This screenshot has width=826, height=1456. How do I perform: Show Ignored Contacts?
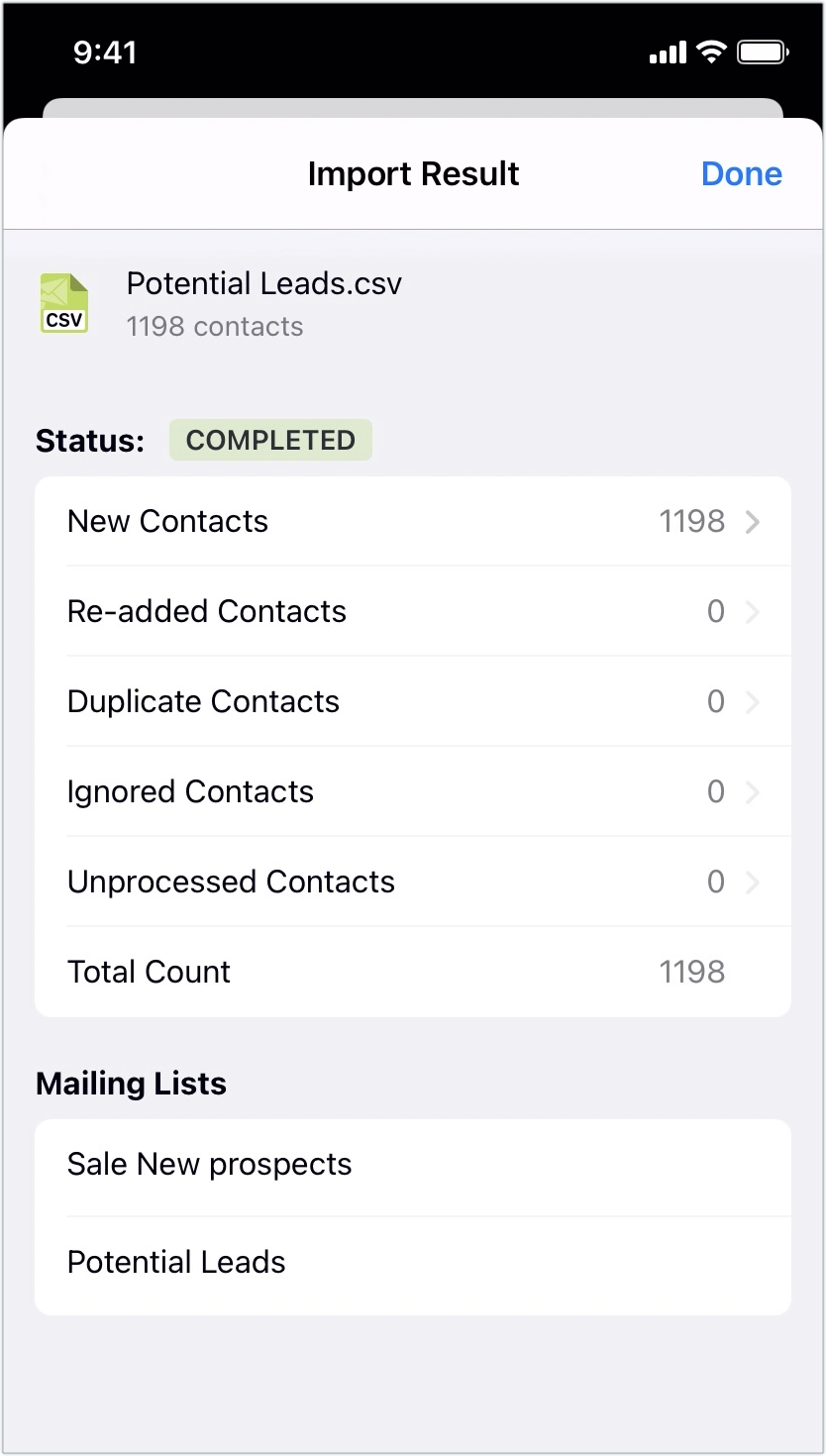click(x=413, y=792)
